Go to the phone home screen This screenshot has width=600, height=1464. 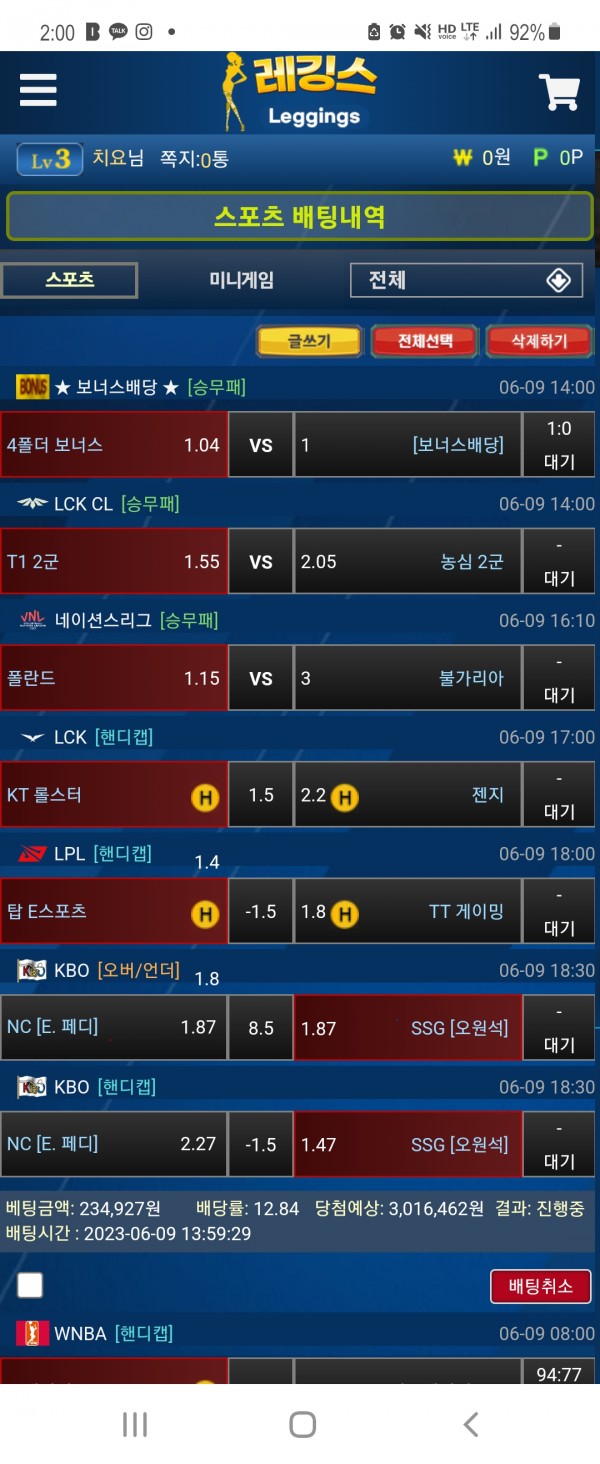[x=302, y=1424]
